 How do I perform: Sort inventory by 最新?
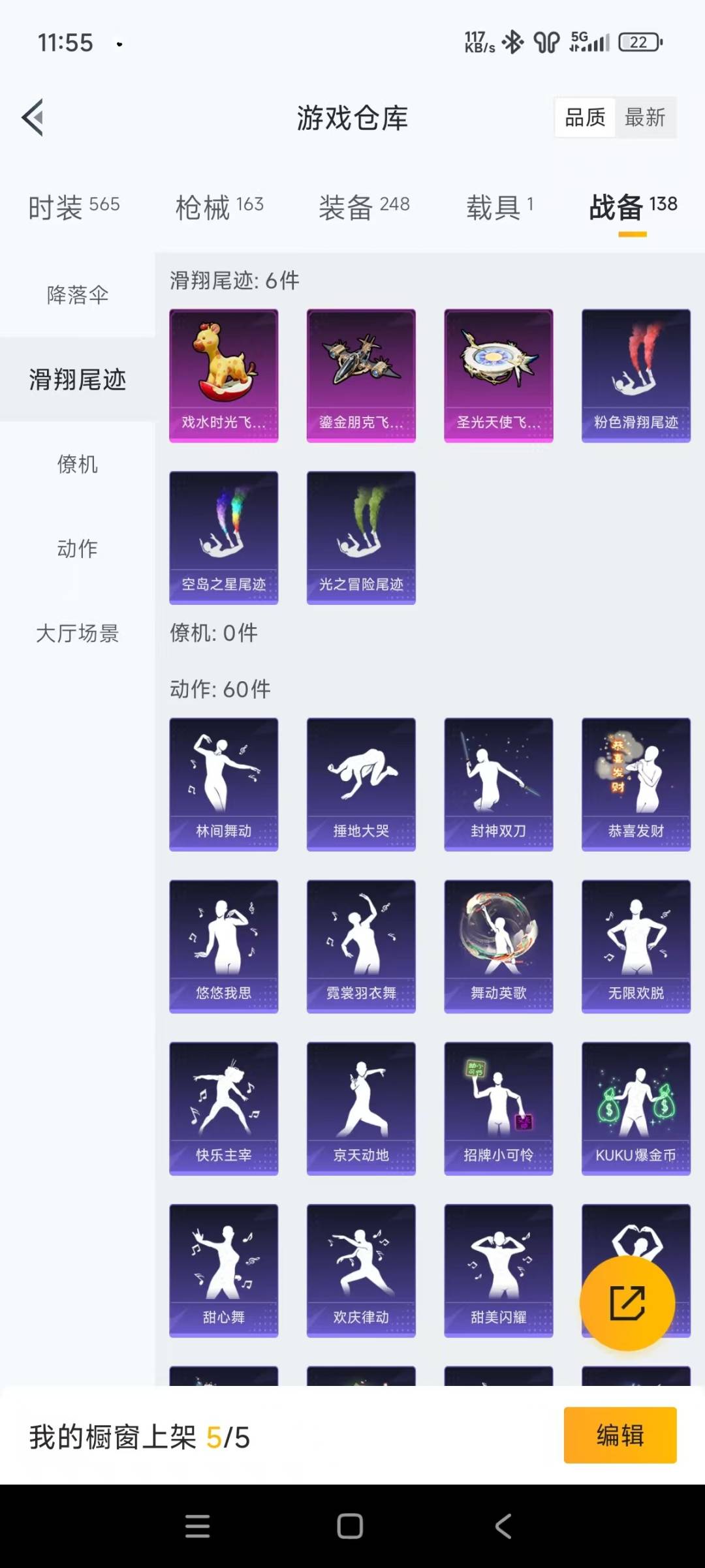click(645, 117)
